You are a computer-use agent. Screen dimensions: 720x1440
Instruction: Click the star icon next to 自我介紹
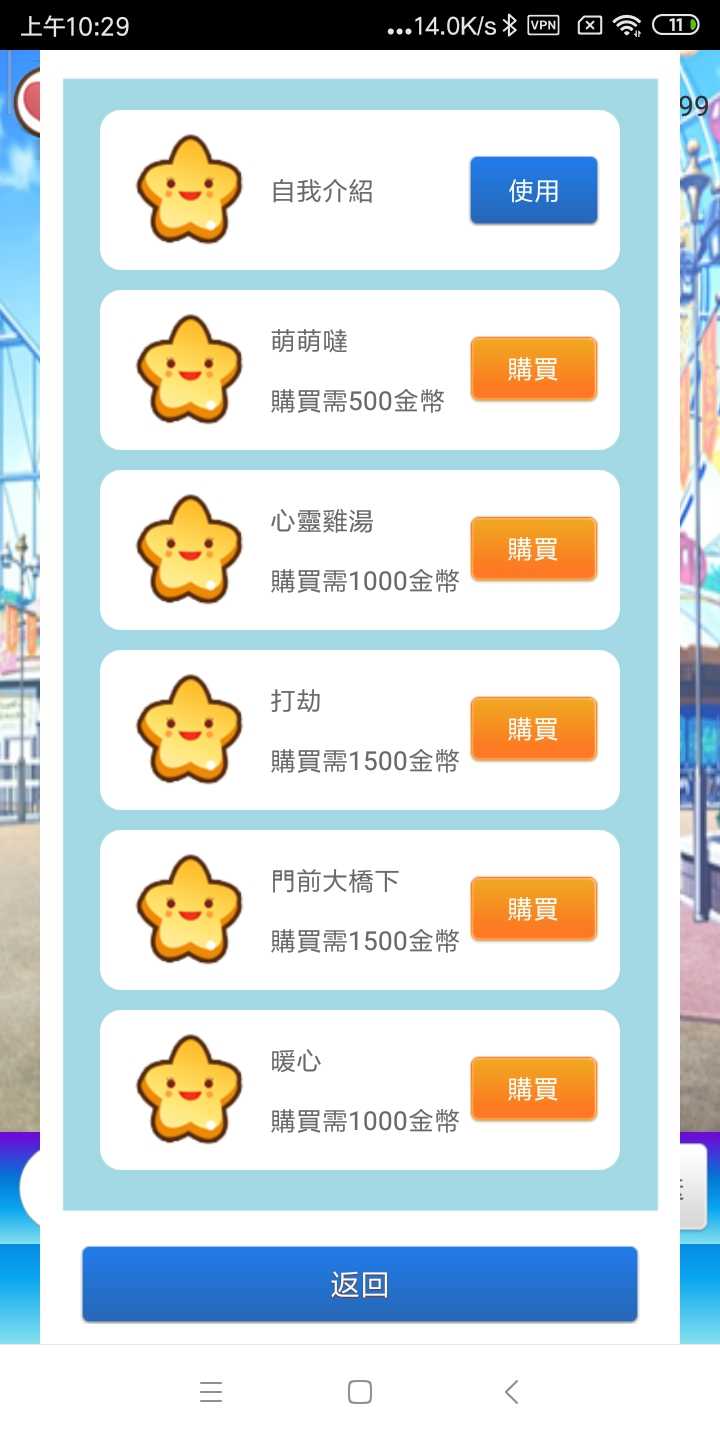click(x=188, y=190)
